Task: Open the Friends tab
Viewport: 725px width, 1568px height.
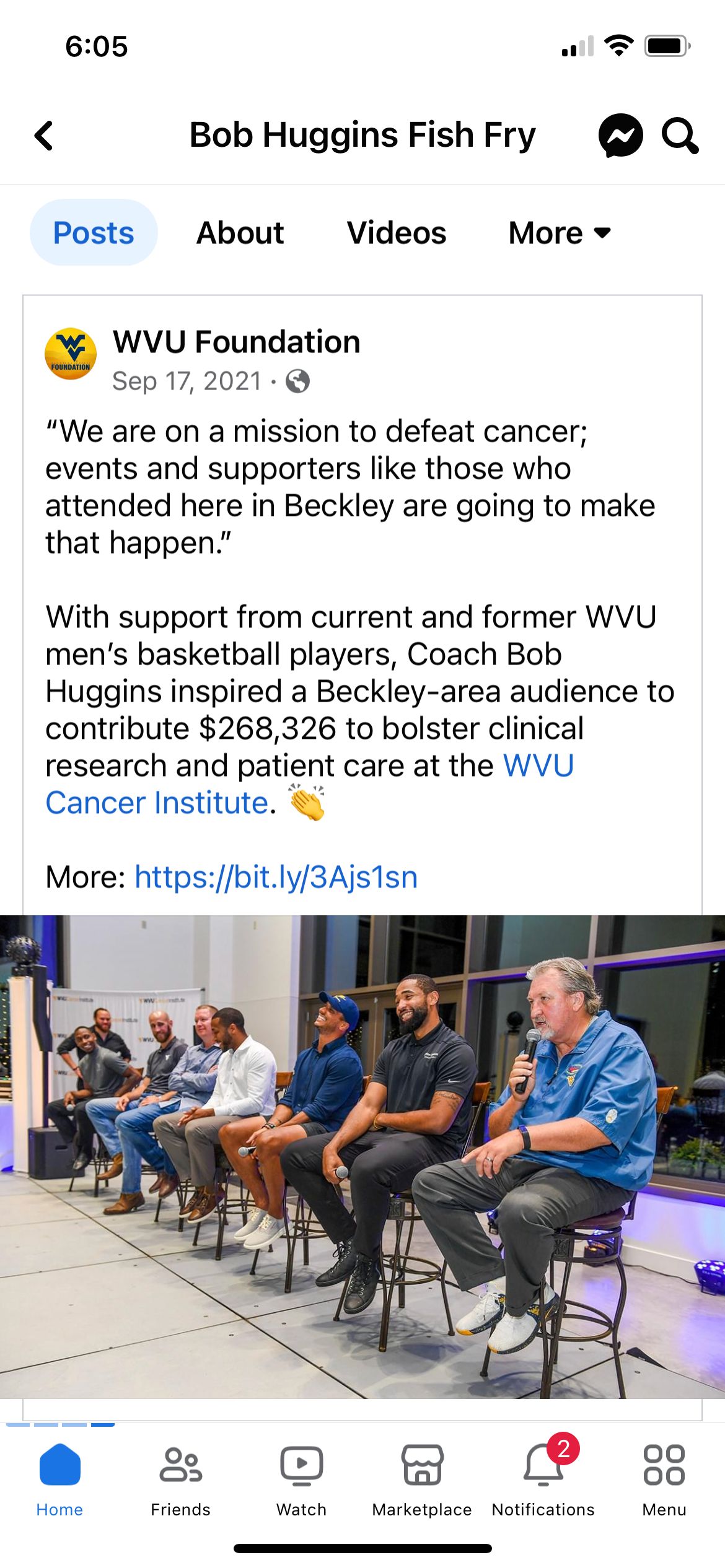Action: (x=180, y=1480)
